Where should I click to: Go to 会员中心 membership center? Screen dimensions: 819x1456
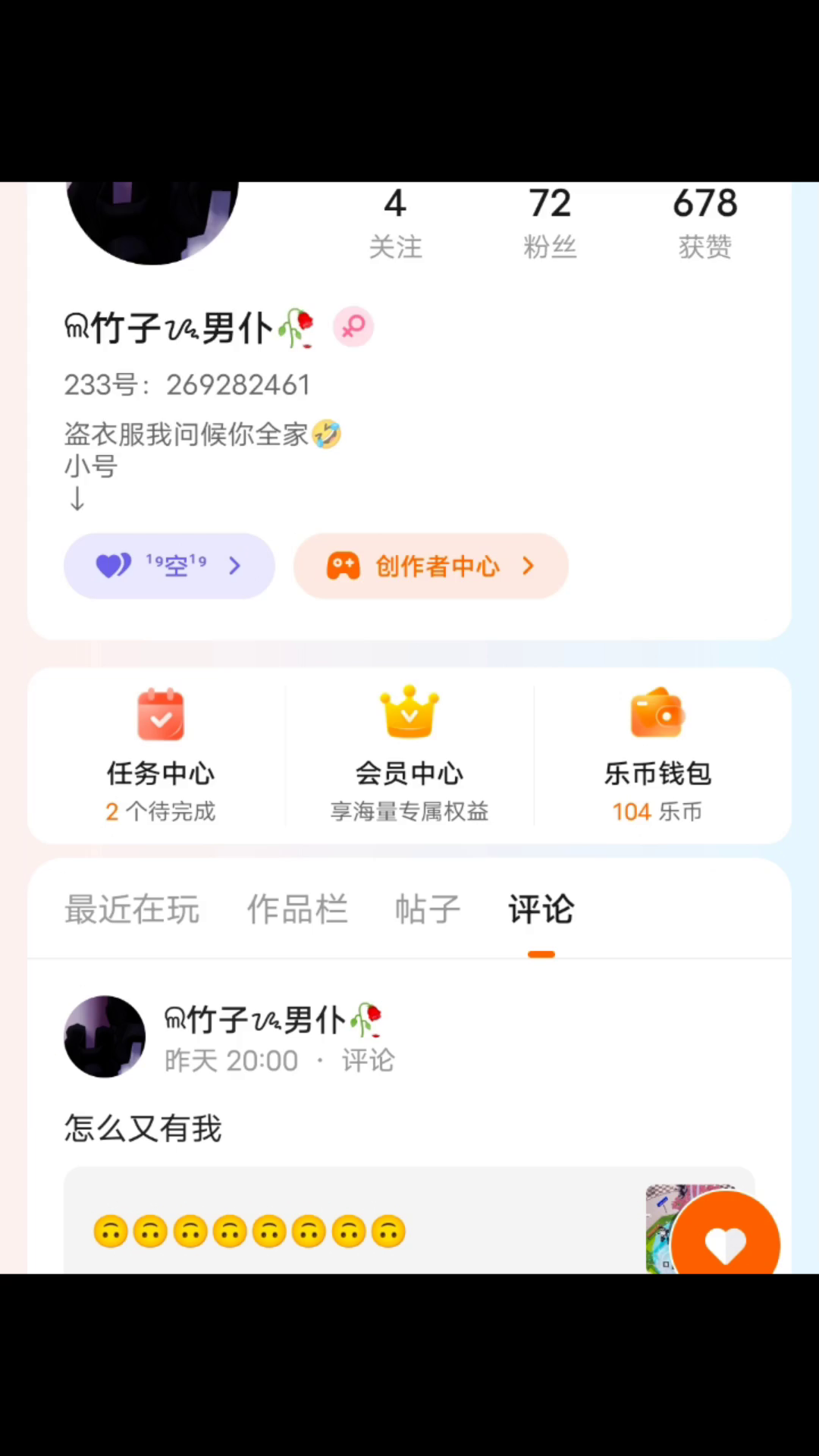pos(409,755)
